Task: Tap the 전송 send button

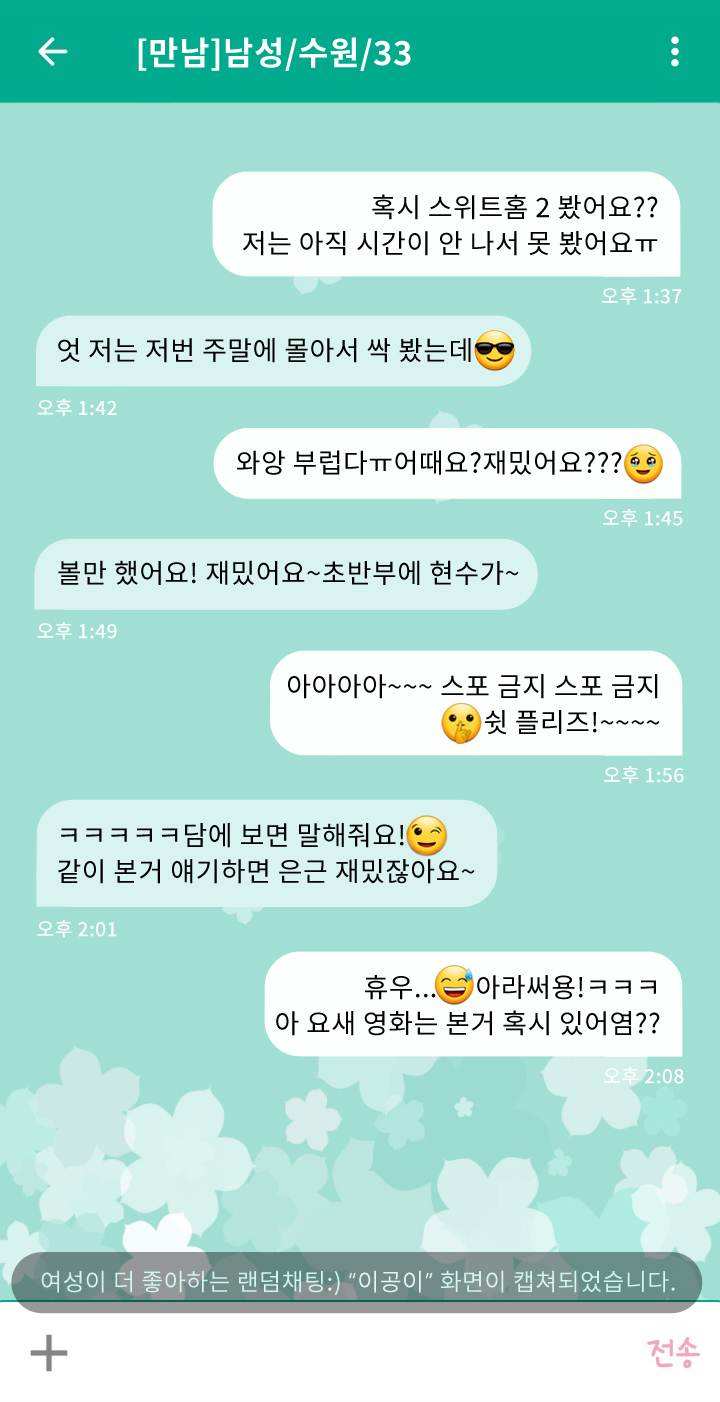Action: click(673, 1353)
